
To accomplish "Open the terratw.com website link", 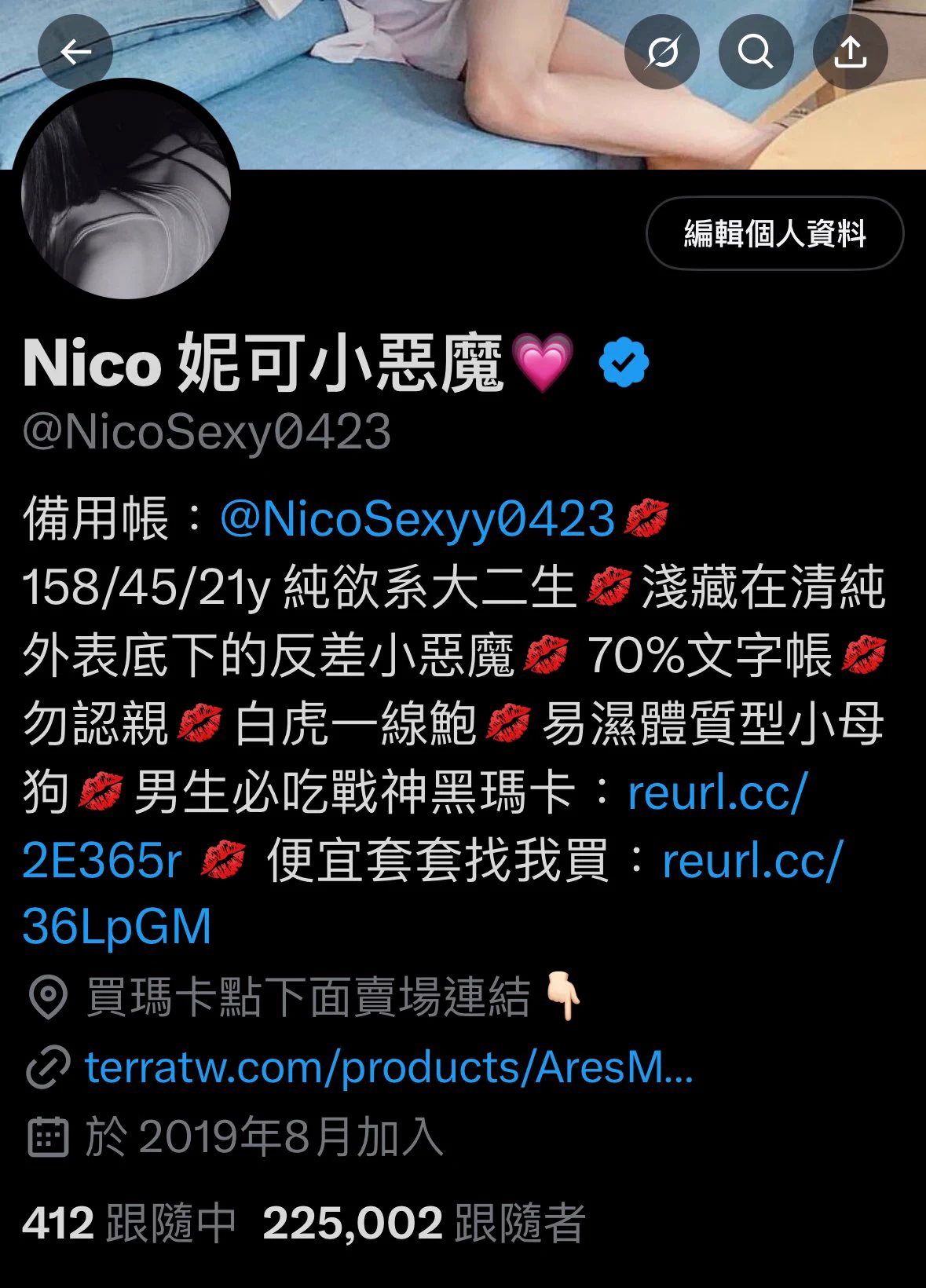I will click(x=388, y=1068).
